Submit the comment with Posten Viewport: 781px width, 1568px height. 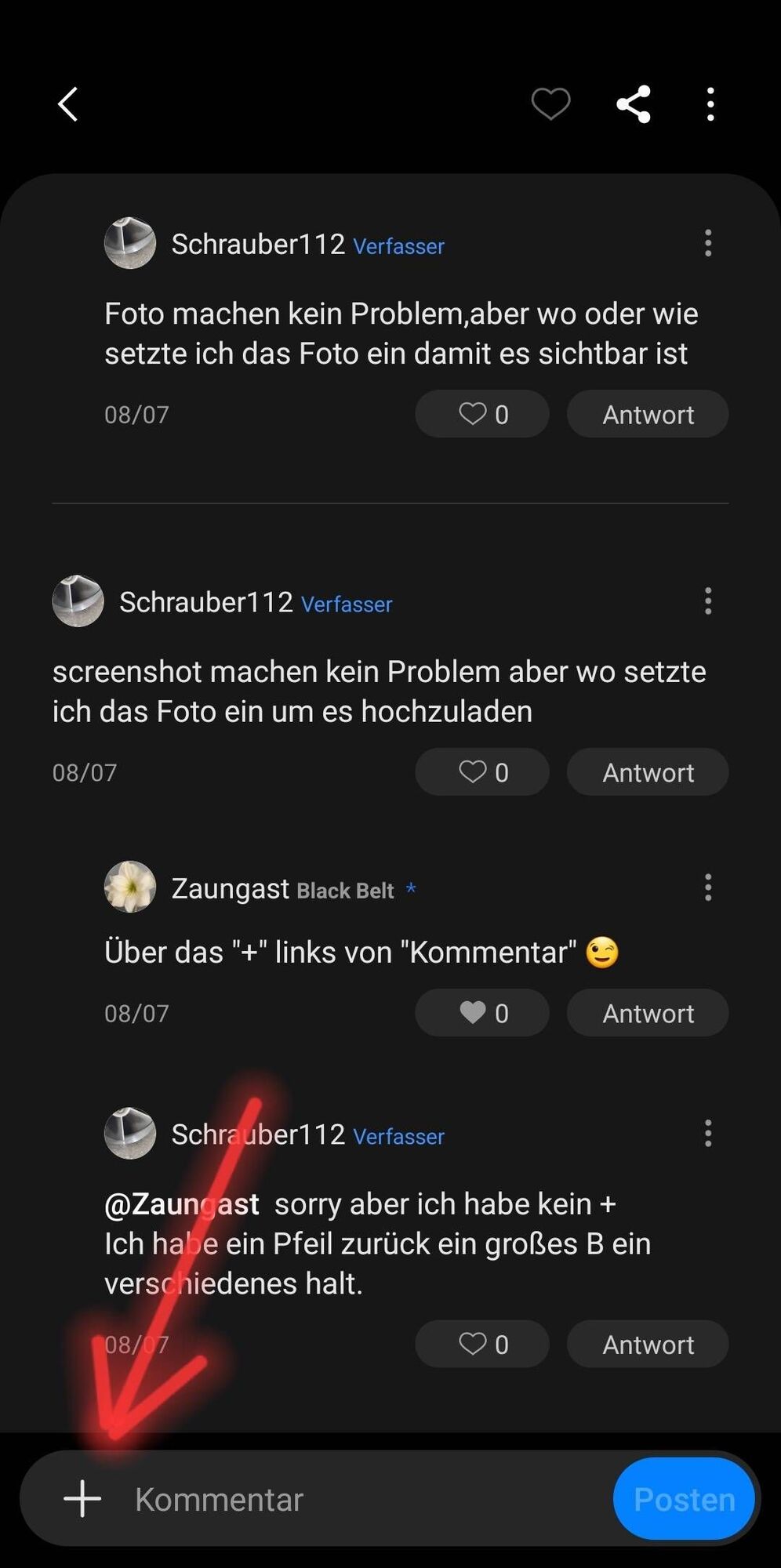coord(684,1499)
